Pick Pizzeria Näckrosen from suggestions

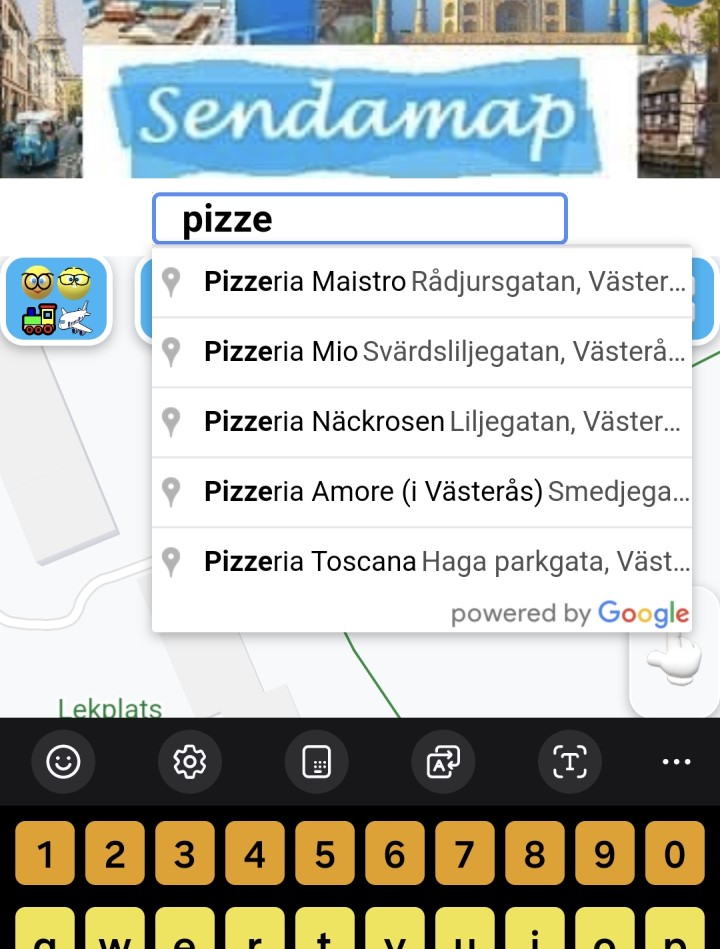click(x=421, y=422)
